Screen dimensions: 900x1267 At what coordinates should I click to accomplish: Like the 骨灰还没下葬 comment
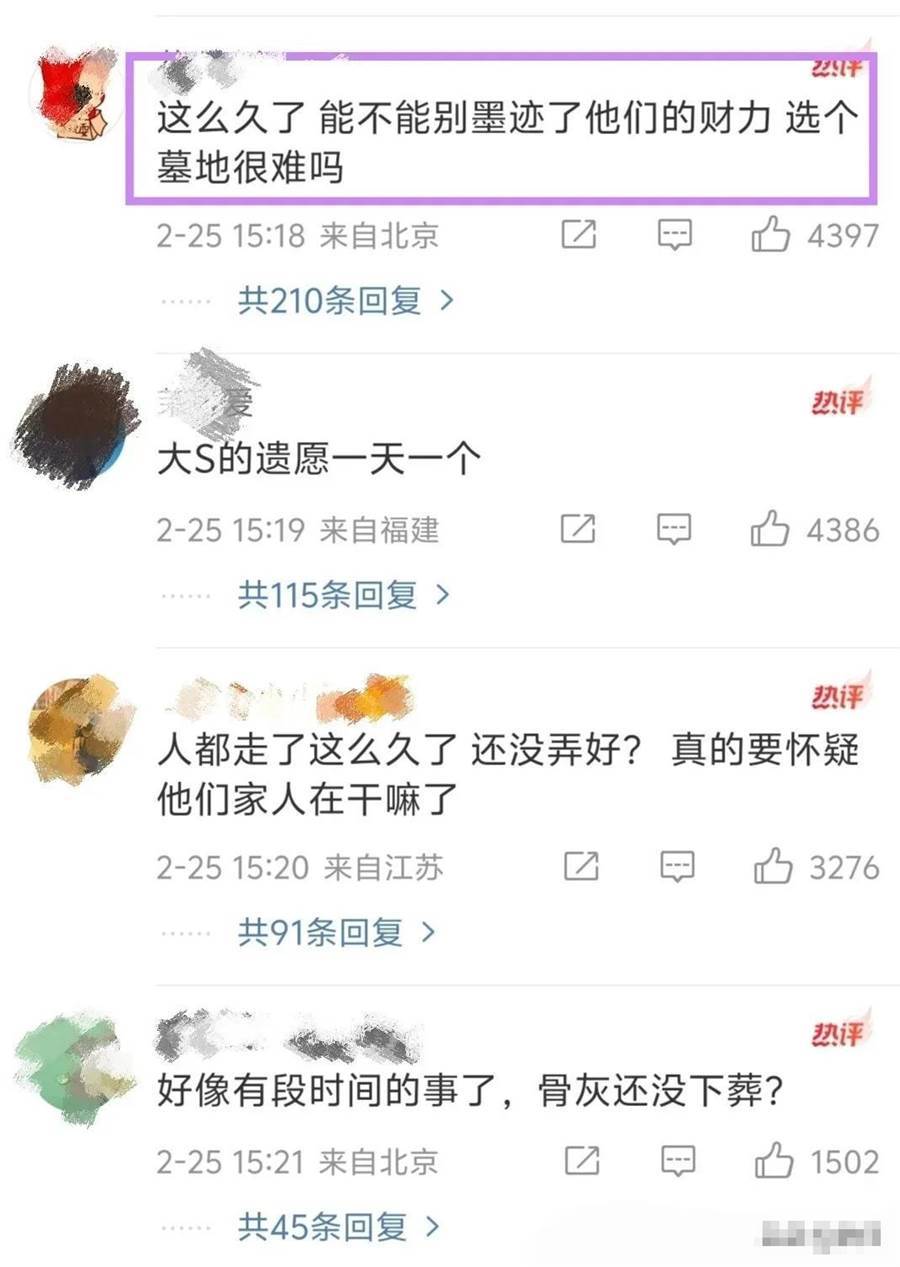point(773,1161)
